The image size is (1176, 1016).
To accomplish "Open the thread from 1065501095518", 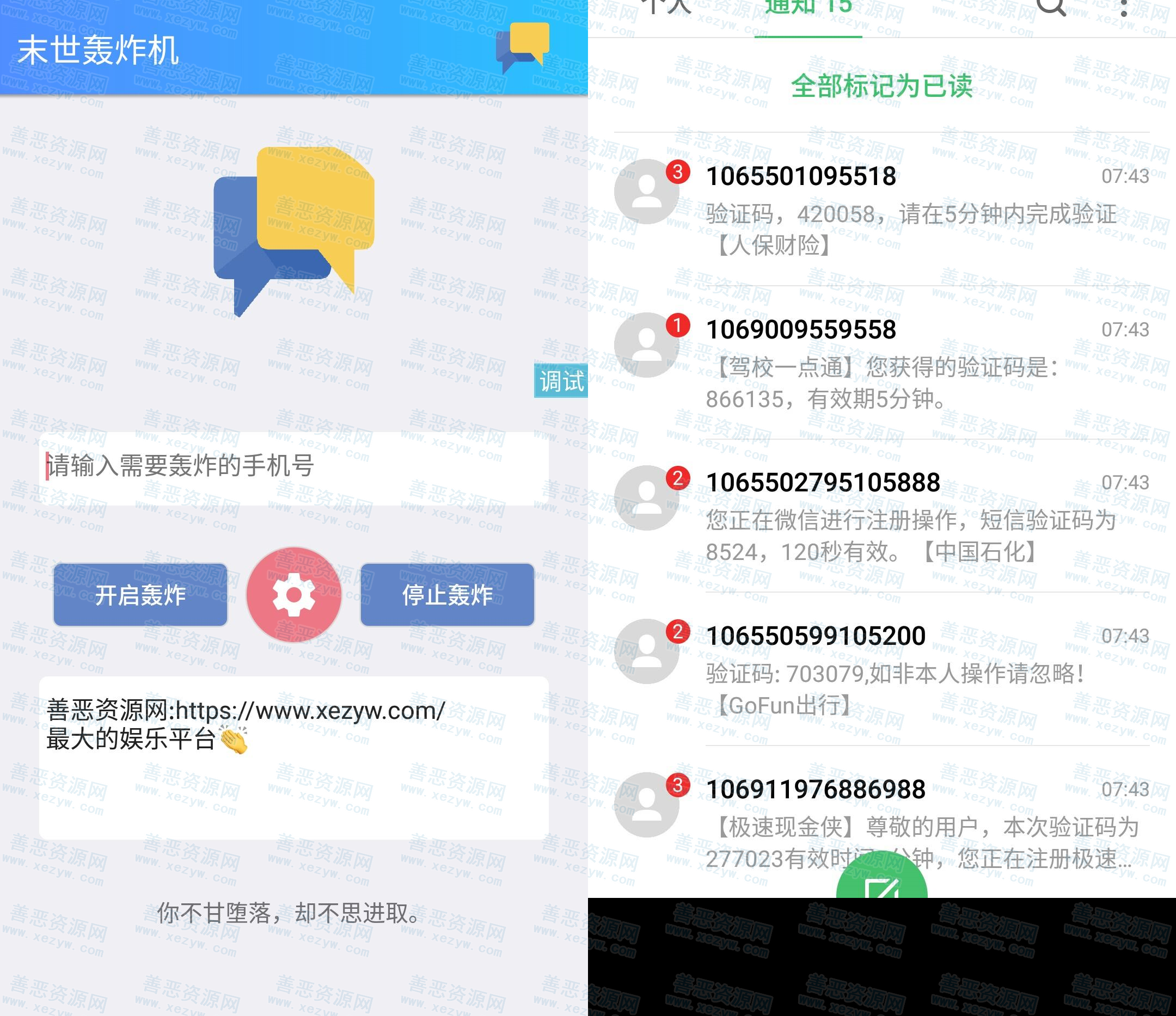I will 908,210.
